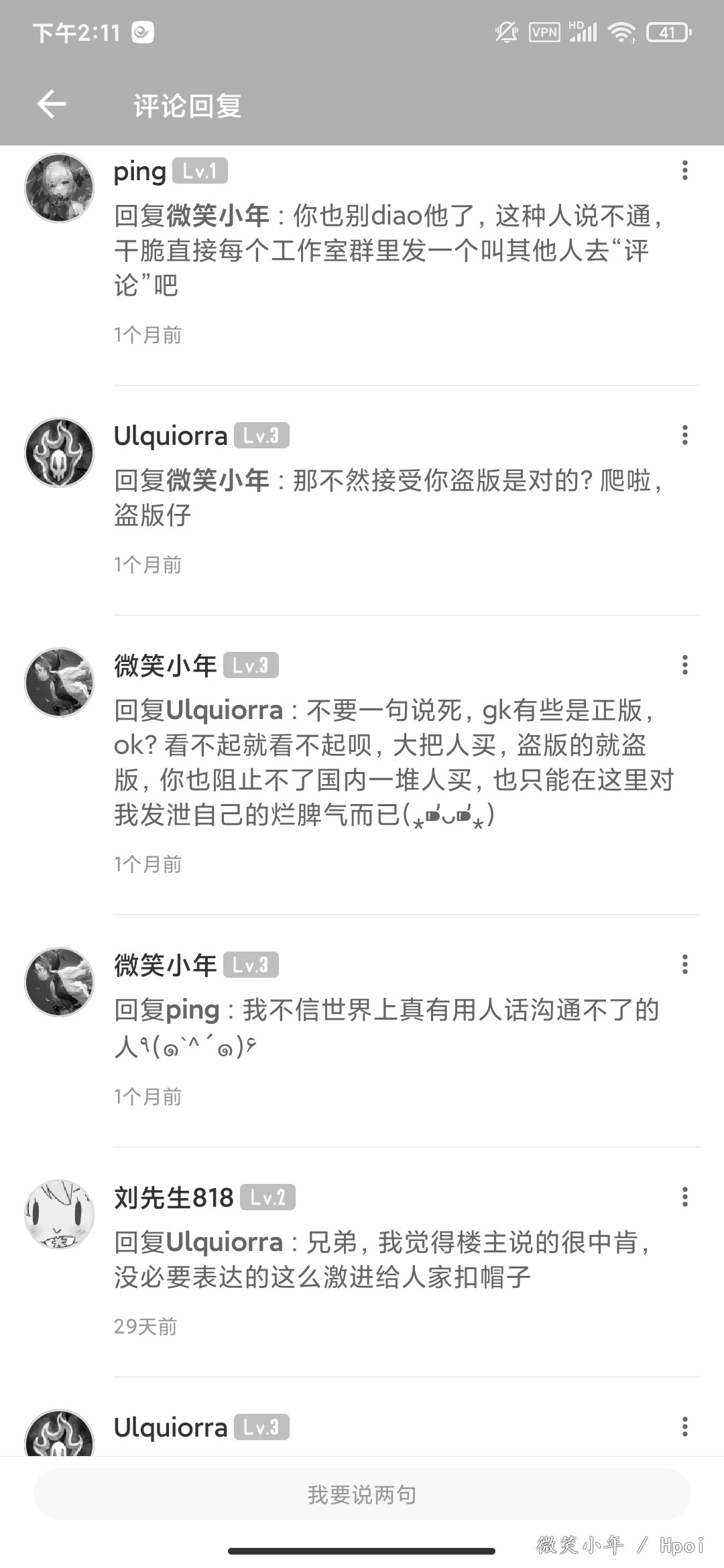
Task: Go back from 评论回复 page
Action: click(52, 104)
